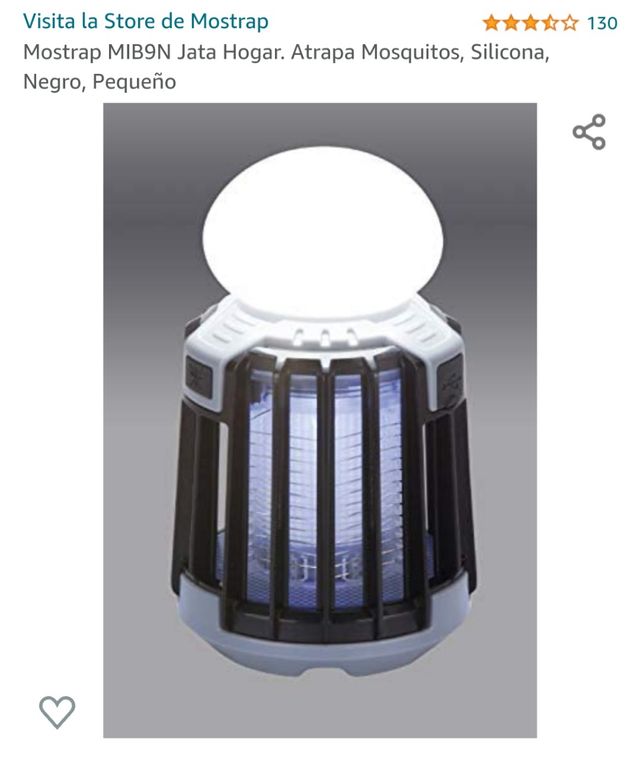This screenshot has width=640, height=760.
Task: Open the 130 customer ratings
Action: [x=601, y=23]
